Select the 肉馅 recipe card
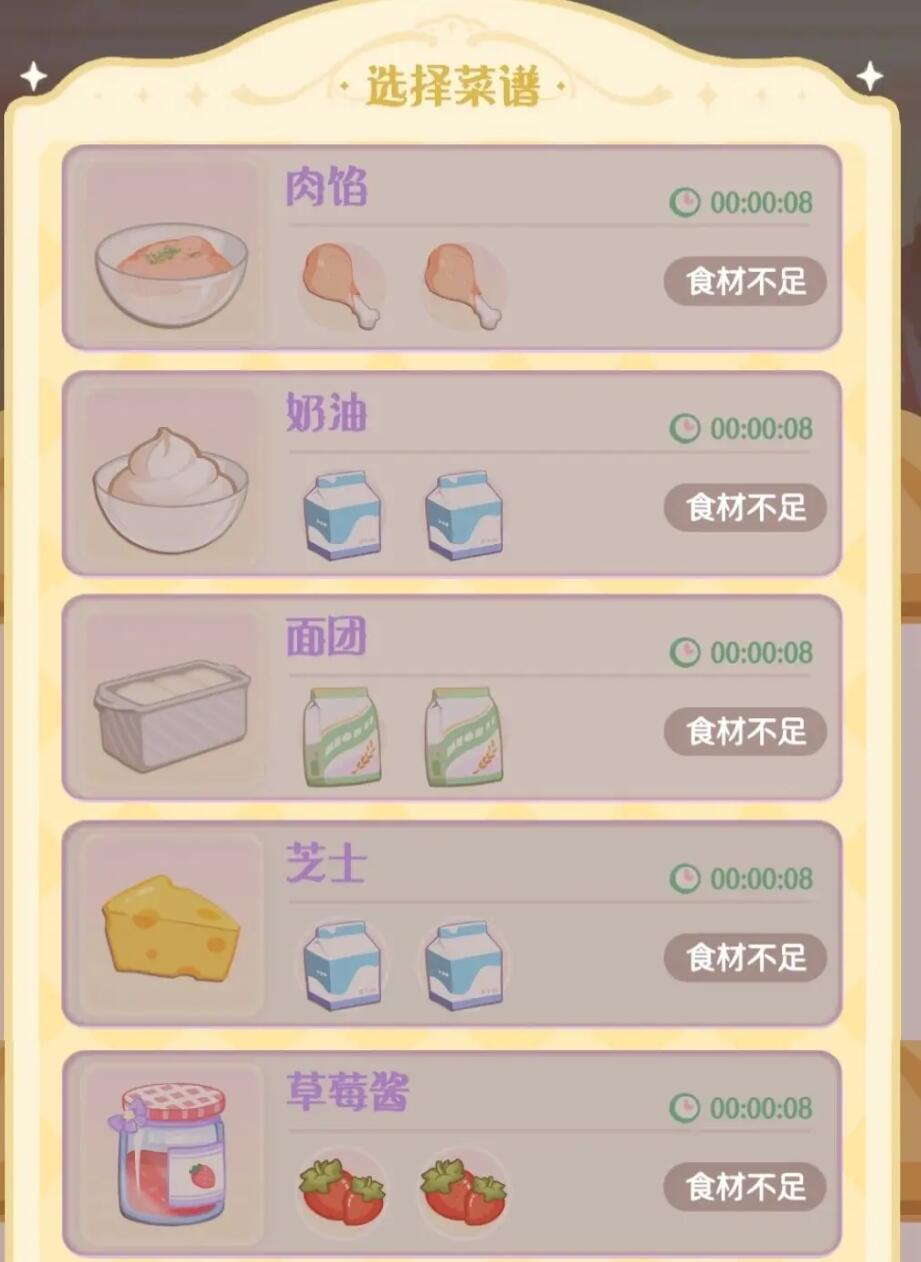This screenshot has height=1262, width=921. [452, 248]
